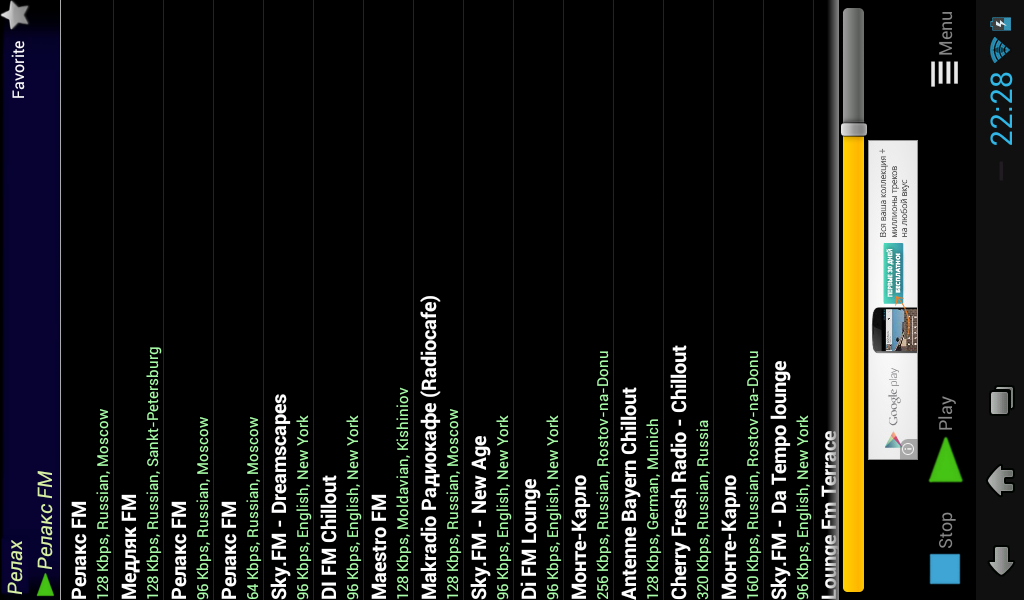1024x600 pixels.
Task: Select Antenne Bayern Chillout station
Action: tap(639, 300)
